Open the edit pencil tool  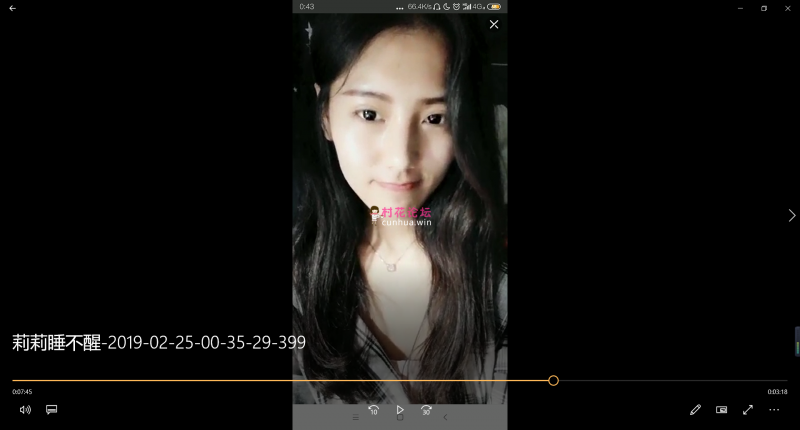coord(695,410)
